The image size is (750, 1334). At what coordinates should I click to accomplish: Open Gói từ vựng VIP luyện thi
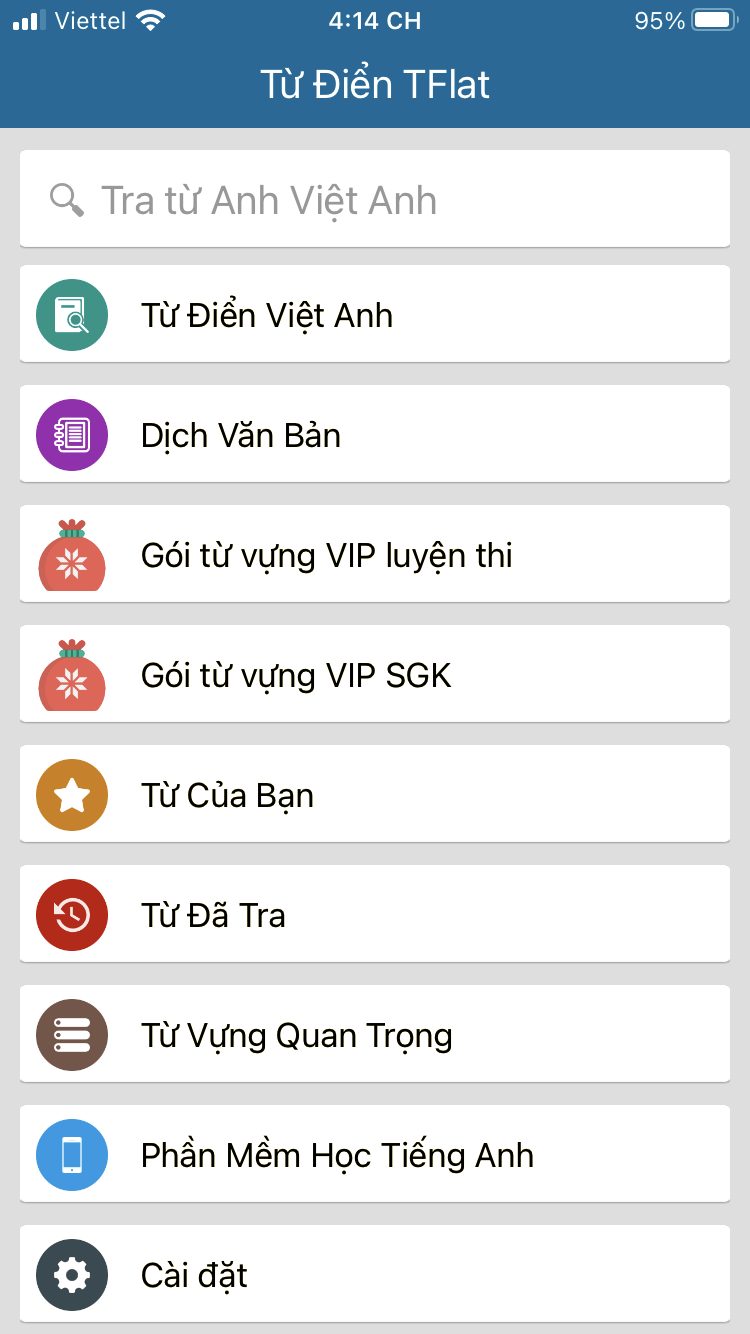click(x=375, y=554)
